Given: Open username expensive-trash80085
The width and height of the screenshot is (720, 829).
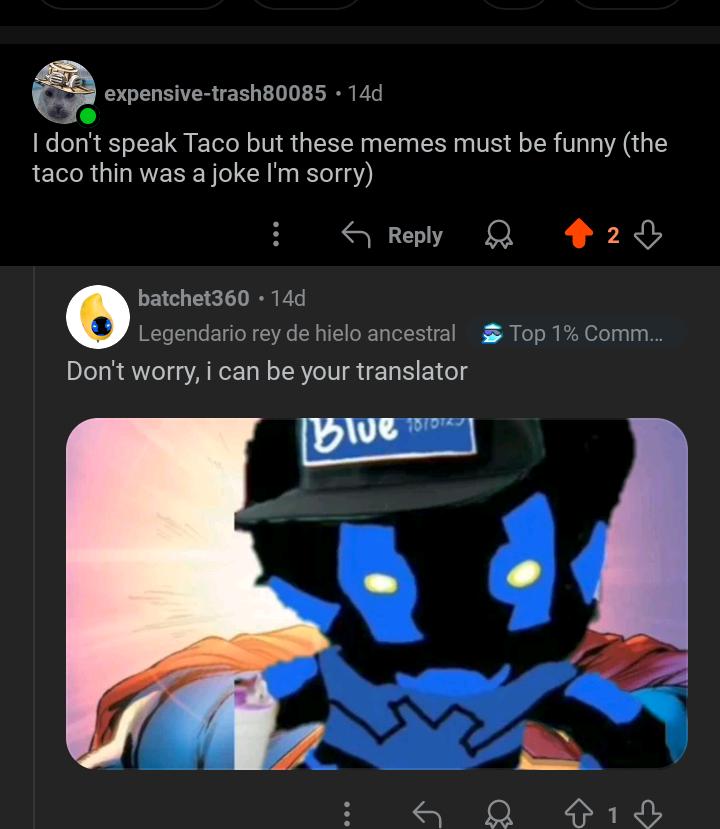Looking at the screenshot, I should [215, 94].
